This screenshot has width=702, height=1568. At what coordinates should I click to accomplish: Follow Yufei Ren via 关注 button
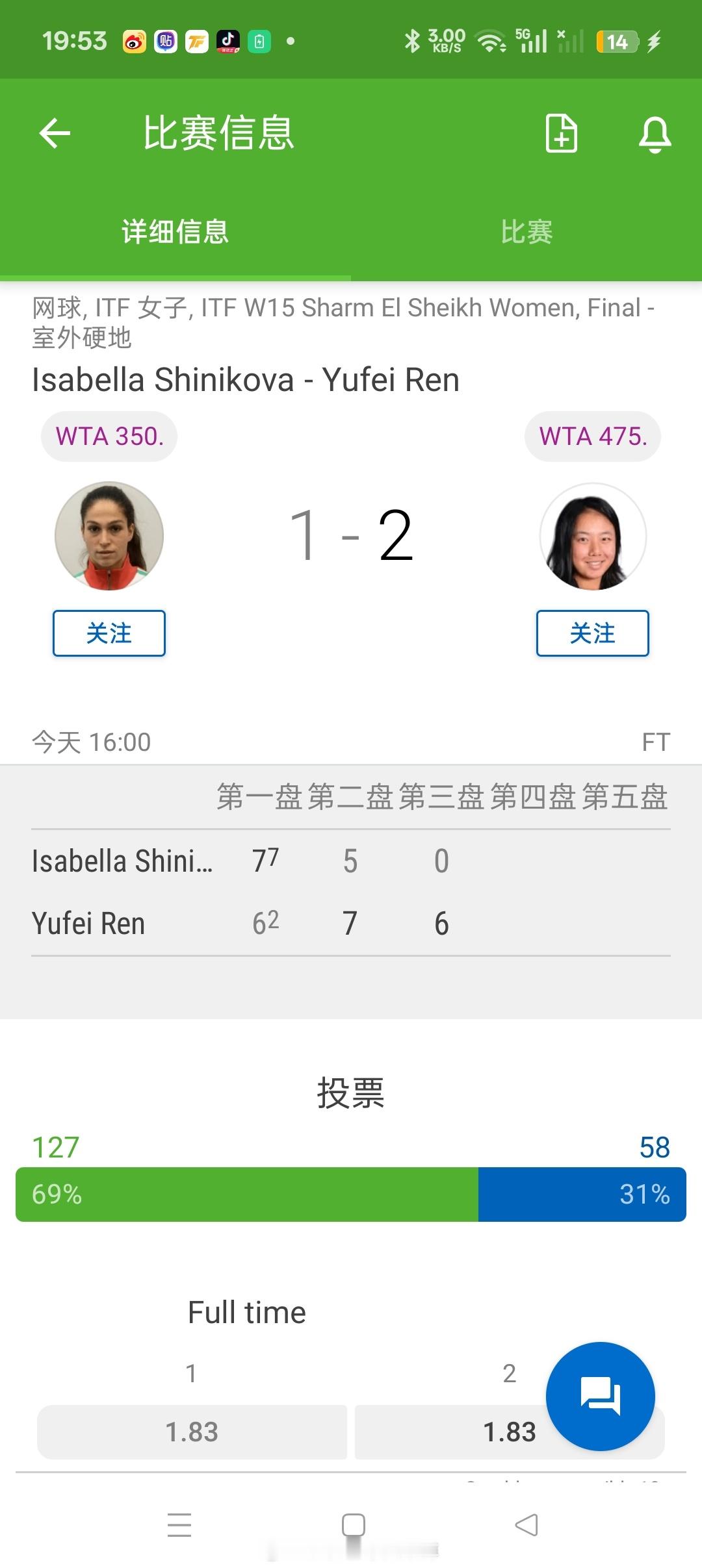click(x=593, y=633)
